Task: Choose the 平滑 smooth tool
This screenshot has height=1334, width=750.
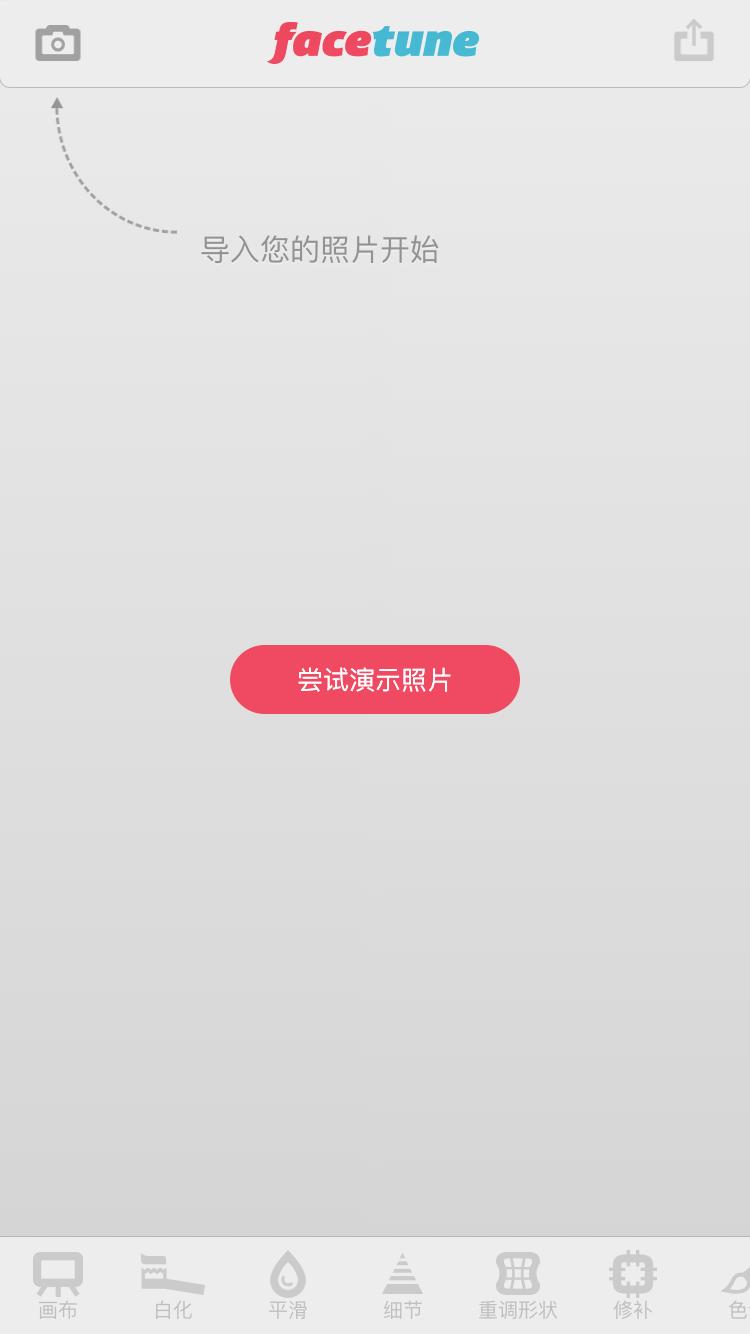Action: pyautogui.click(x=288, y=1285)
